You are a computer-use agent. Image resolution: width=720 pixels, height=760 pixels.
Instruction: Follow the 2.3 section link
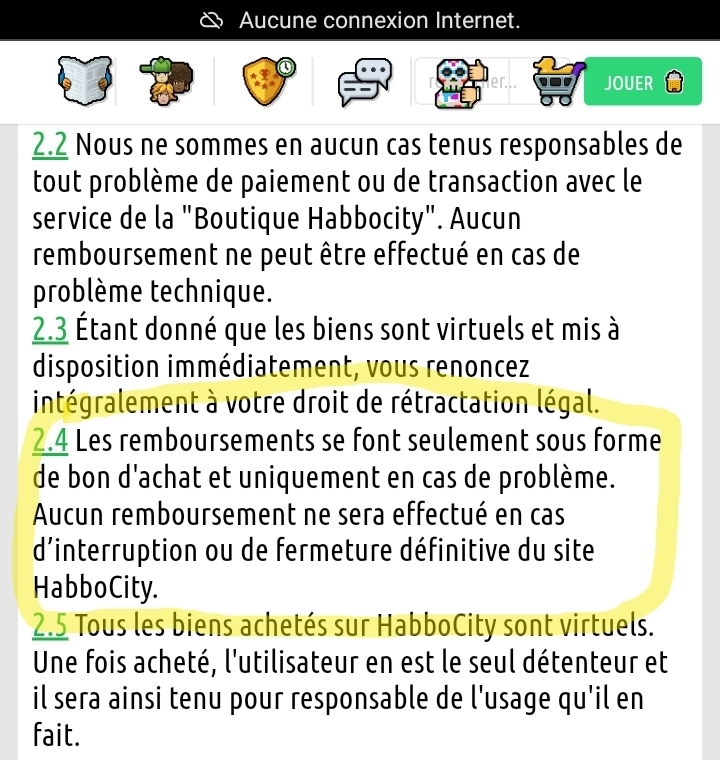(50, 329)
